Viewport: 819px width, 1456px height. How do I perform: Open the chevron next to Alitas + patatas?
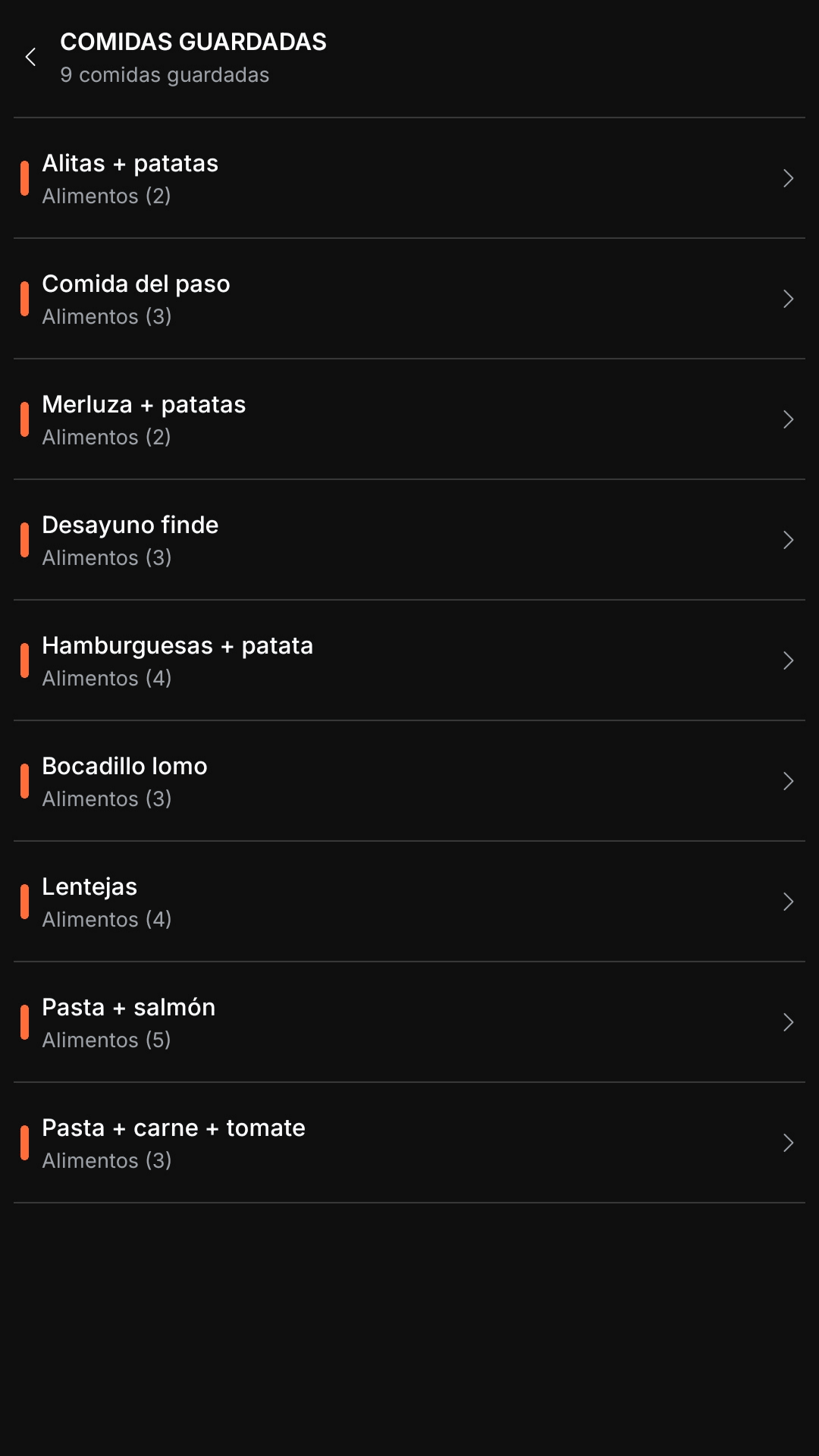tap(788, 180)
